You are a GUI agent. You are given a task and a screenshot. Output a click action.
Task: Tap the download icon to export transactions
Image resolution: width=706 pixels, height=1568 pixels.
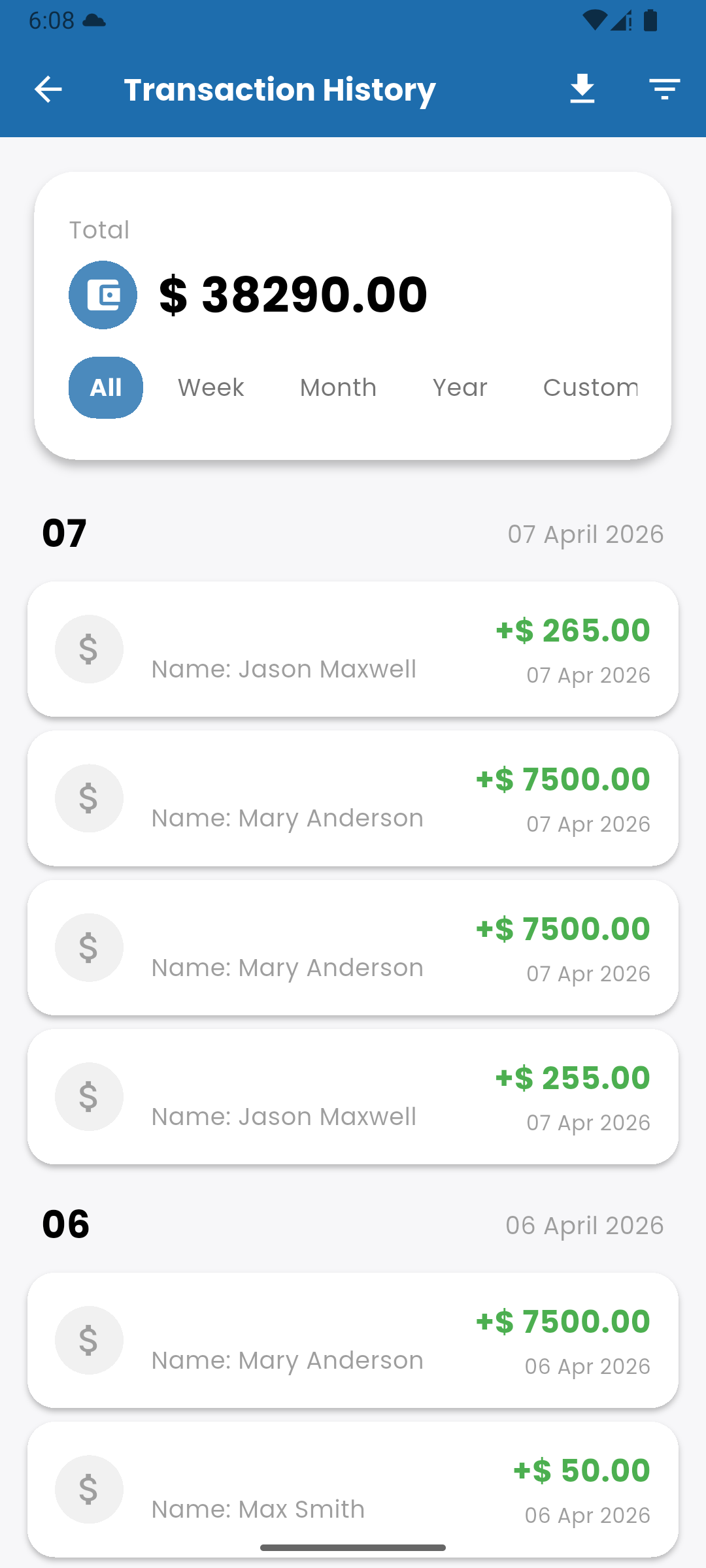(582, 90)
